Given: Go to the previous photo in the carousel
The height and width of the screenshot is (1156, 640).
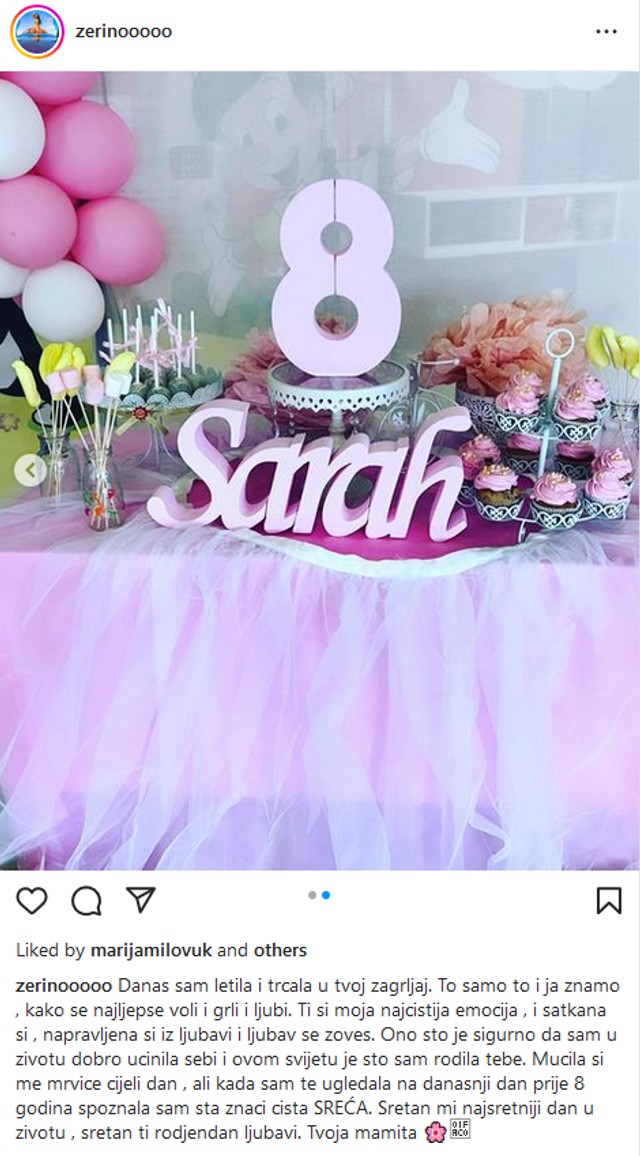Looking at the screenshot, I should [x=30, y=469].
